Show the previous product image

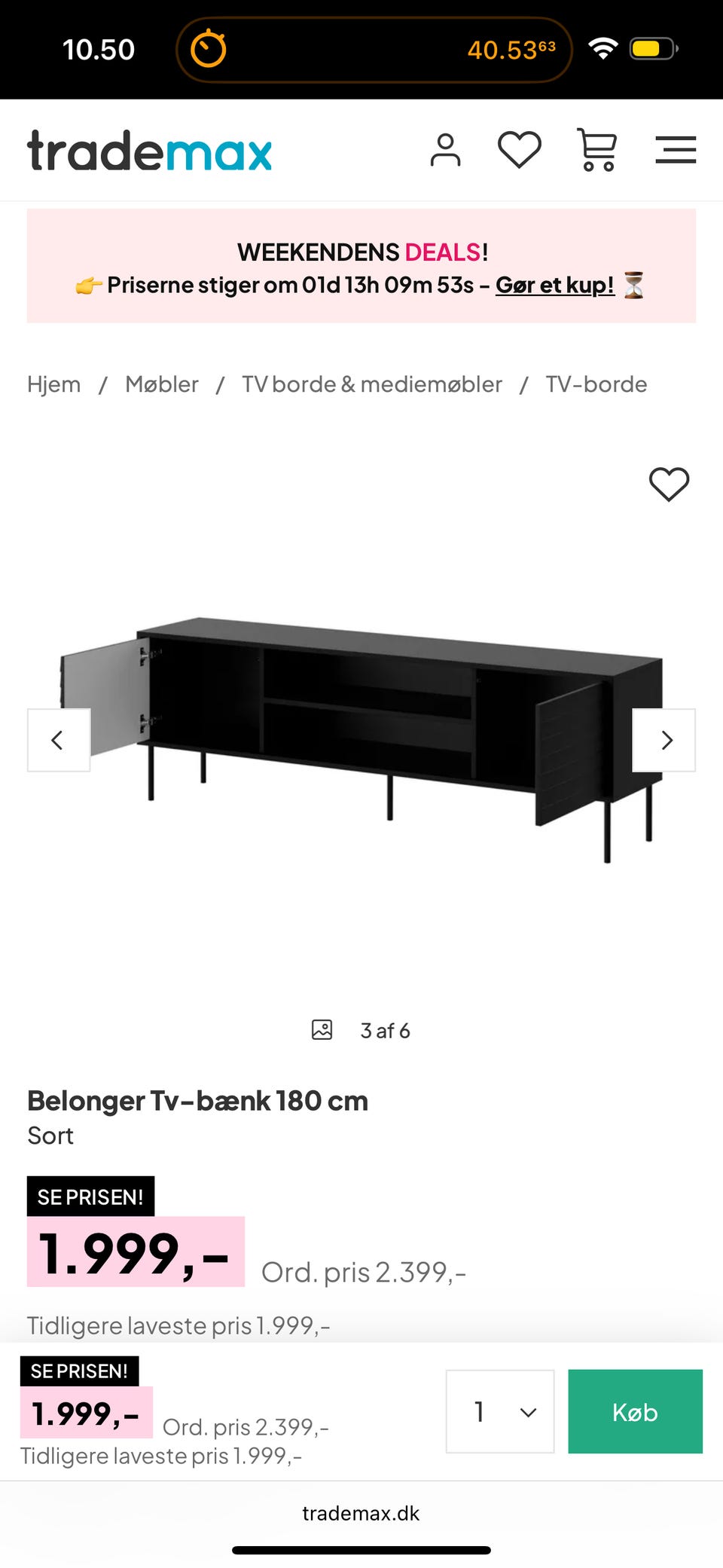[59, 740]
